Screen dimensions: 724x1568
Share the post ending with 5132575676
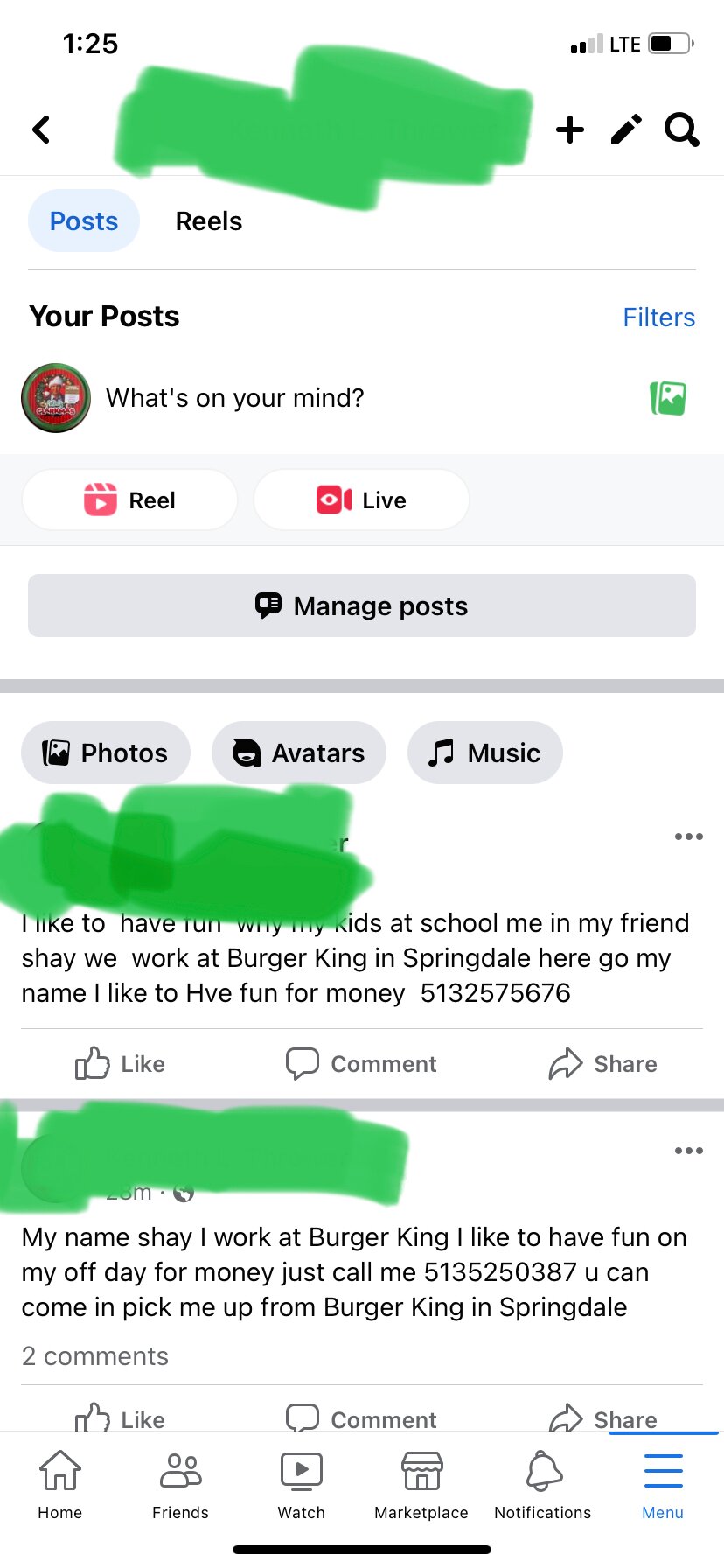point(602,1064)
